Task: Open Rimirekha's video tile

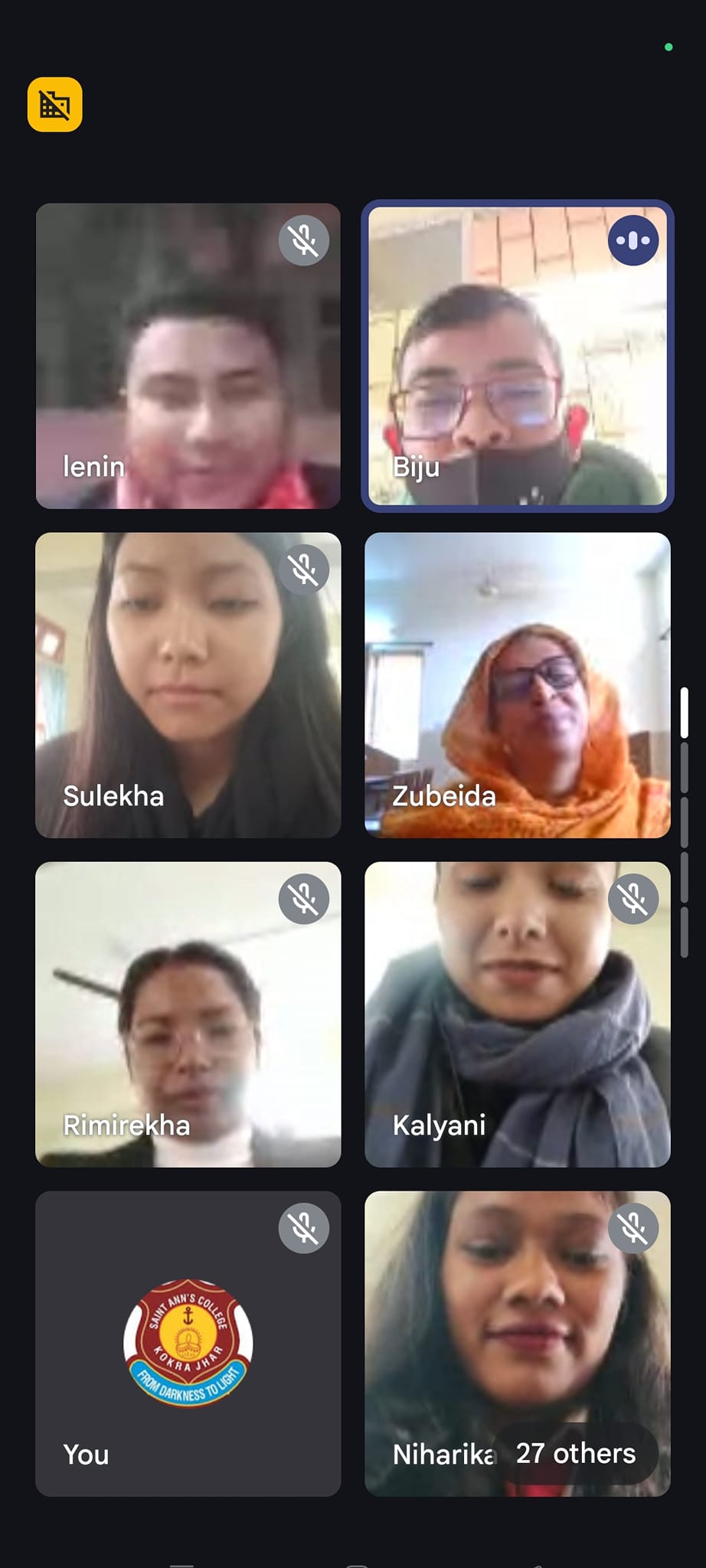Action: click(188, 1014)
